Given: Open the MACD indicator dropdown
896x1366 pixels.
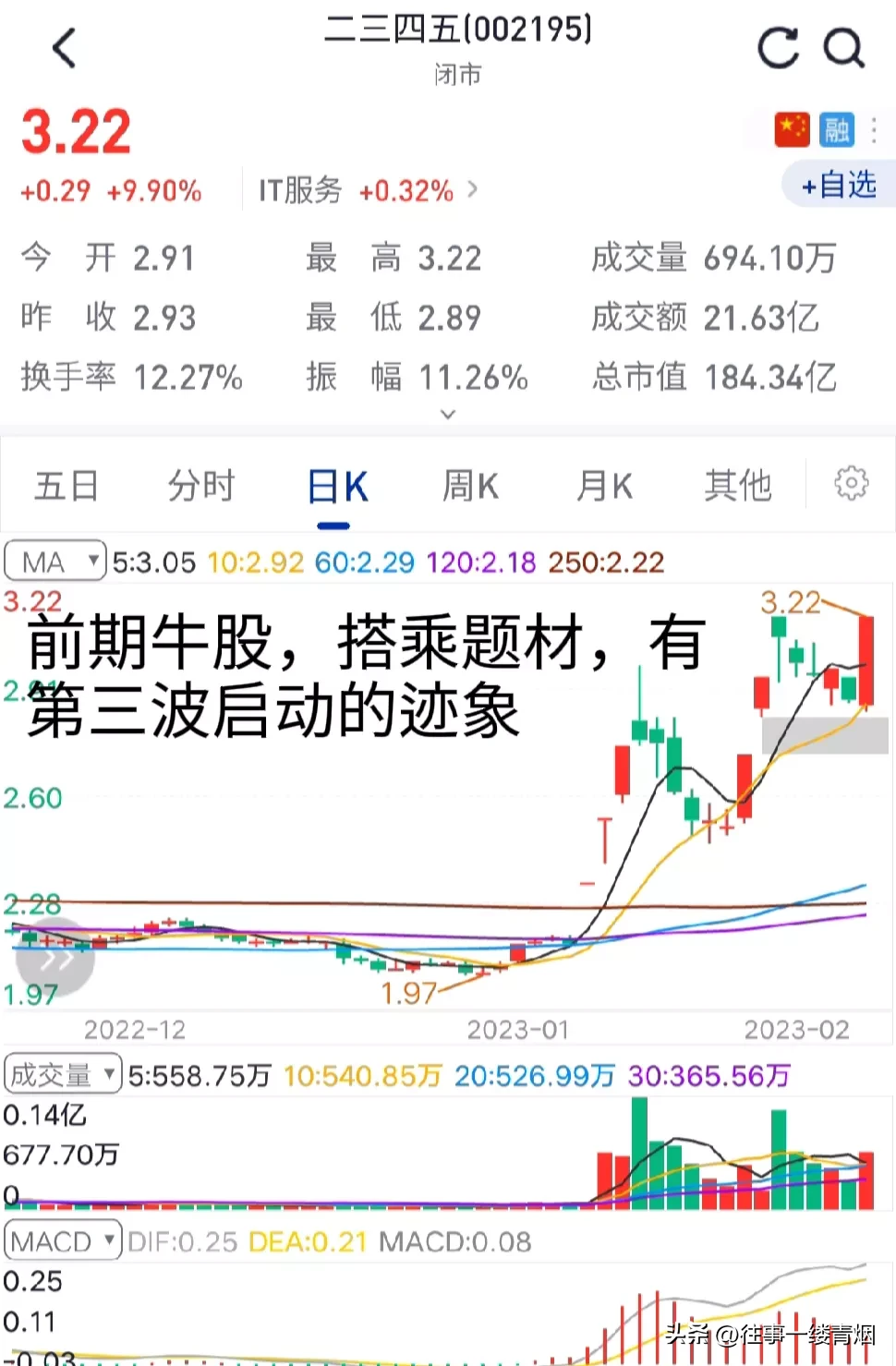Looking at the screenshot, I should pyautogui.click(x=63, y=1240).
